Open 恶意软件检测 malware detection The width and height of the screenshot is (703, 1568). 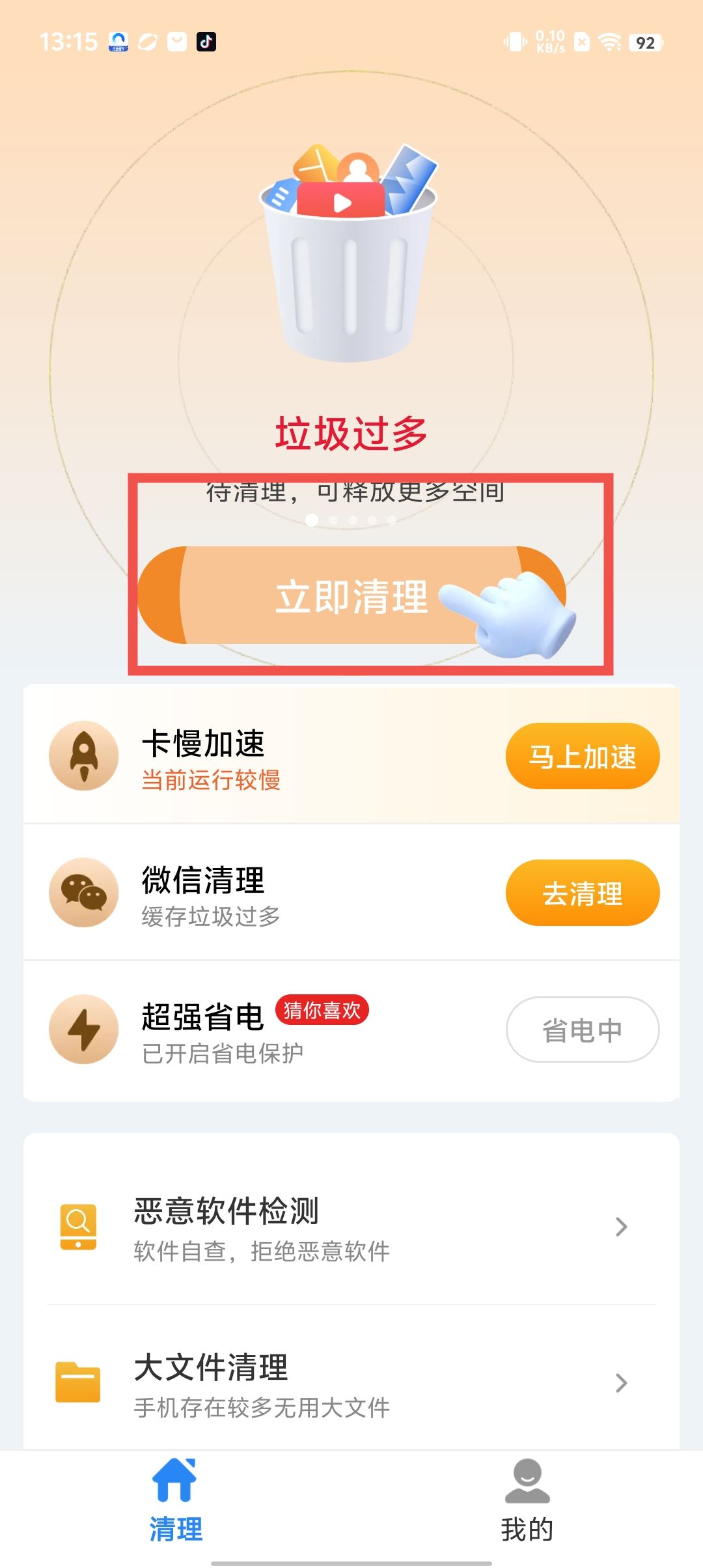pyautogui.click(x=351, y=1227)
